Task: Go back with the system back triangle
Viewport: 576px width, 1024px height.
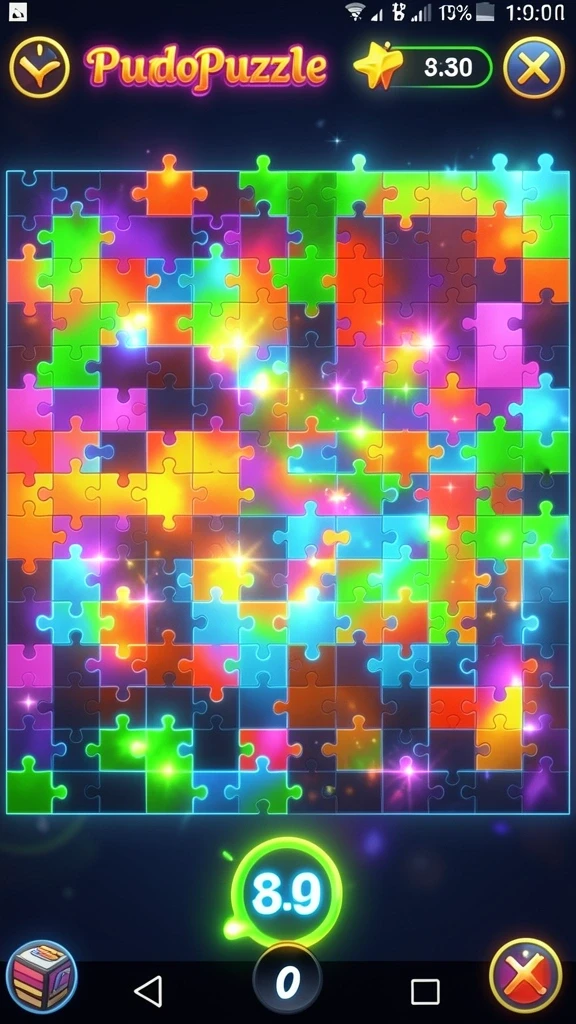Action: [148, 991]
